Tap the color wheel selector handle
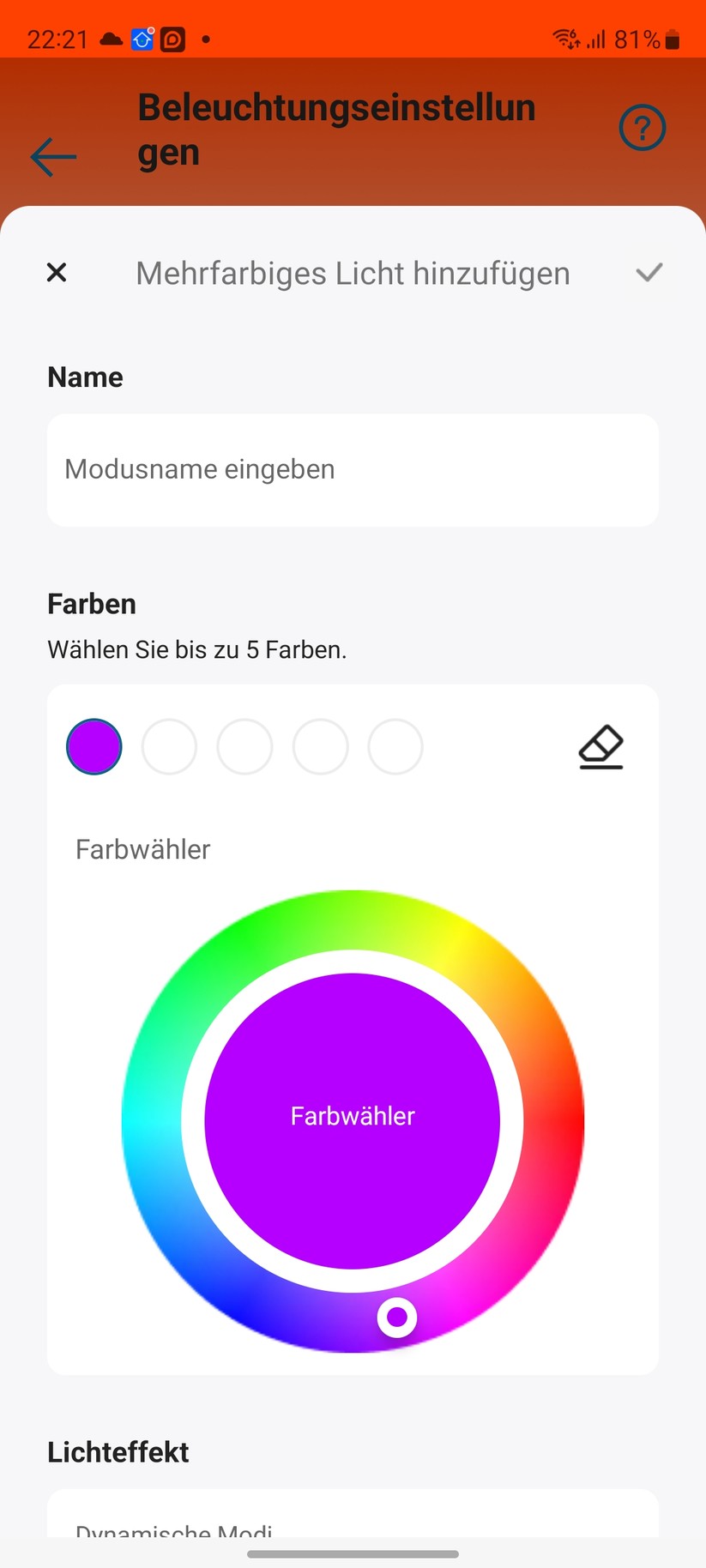 tap(396, 1318)
